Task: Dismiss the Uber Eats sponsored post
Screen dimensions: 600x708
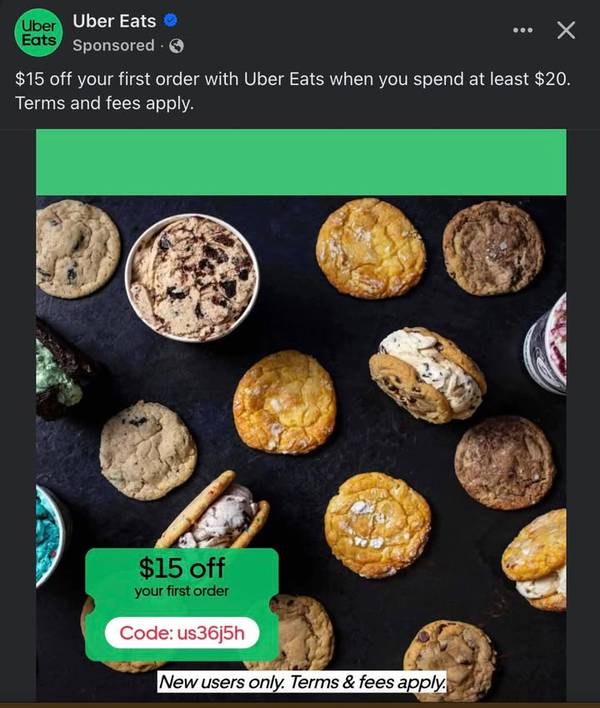Action: pos(566,30)
